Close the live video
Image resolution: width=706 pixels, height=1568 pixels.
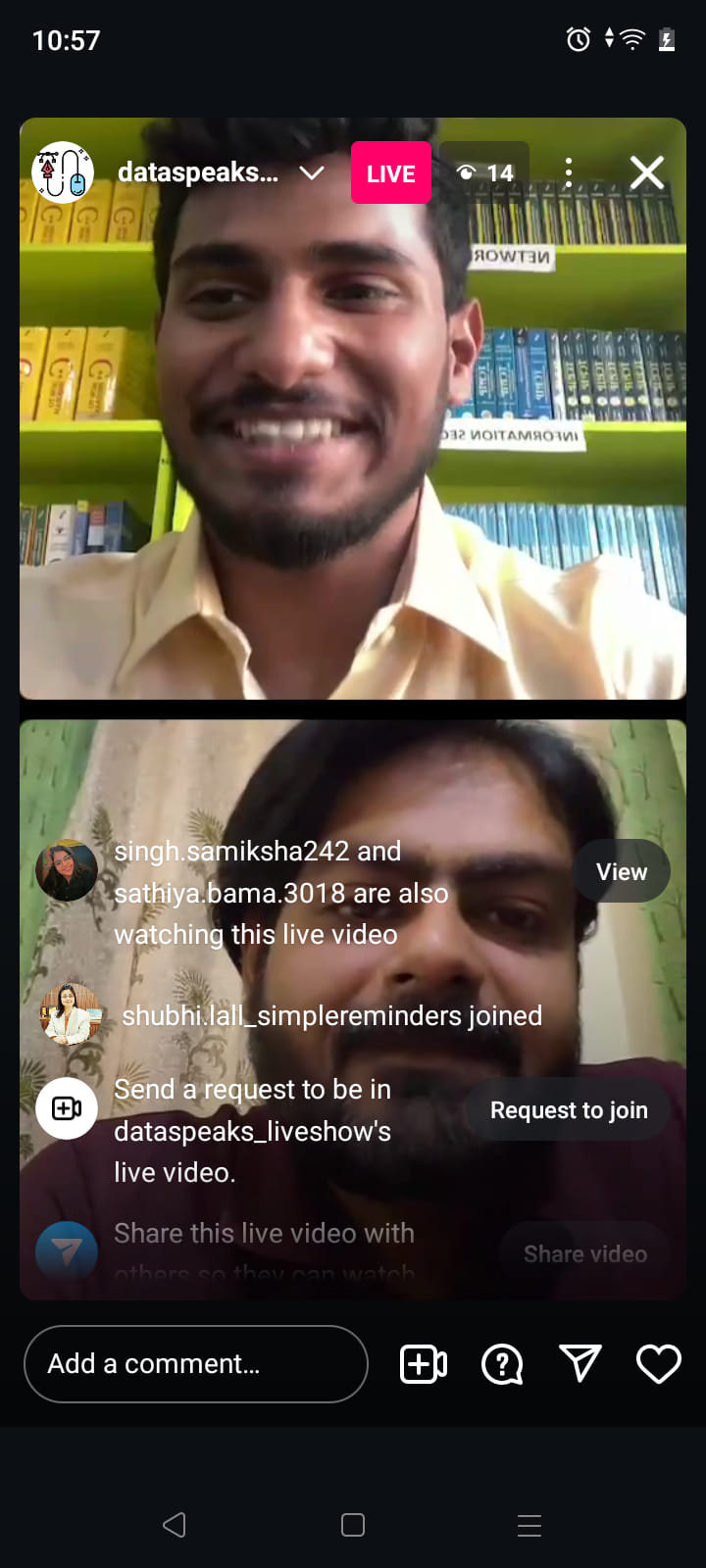coord(647,172)
